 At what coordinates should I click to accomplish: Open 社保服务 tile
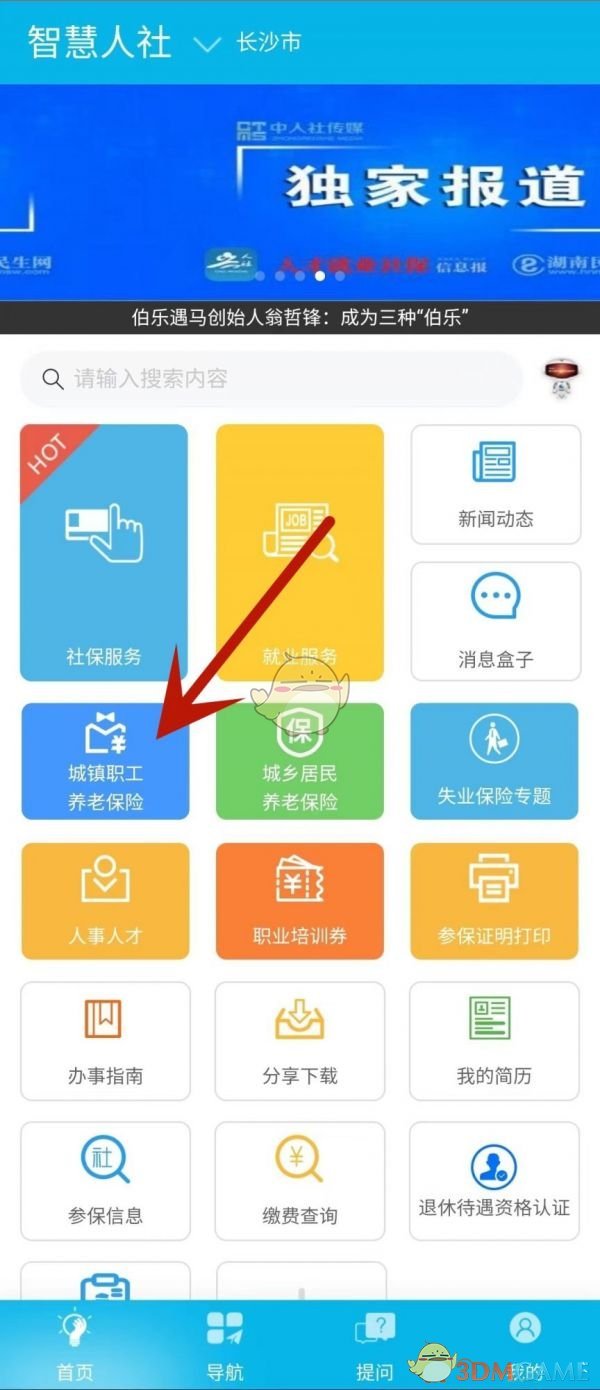pos(104,552)
